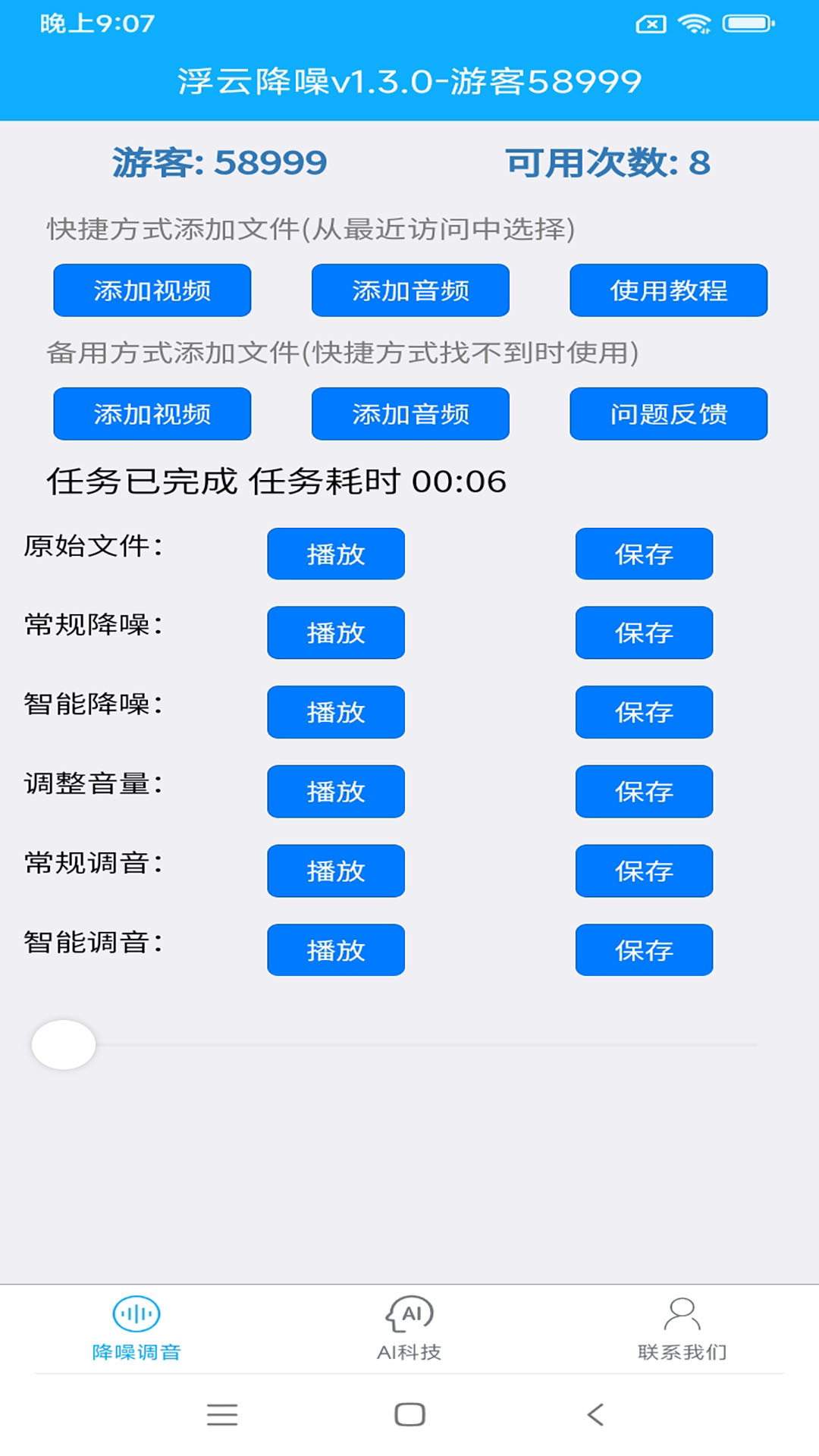The image size is (819, 1456).
Task: Play the 智能降噪 result
Action: 336,712
